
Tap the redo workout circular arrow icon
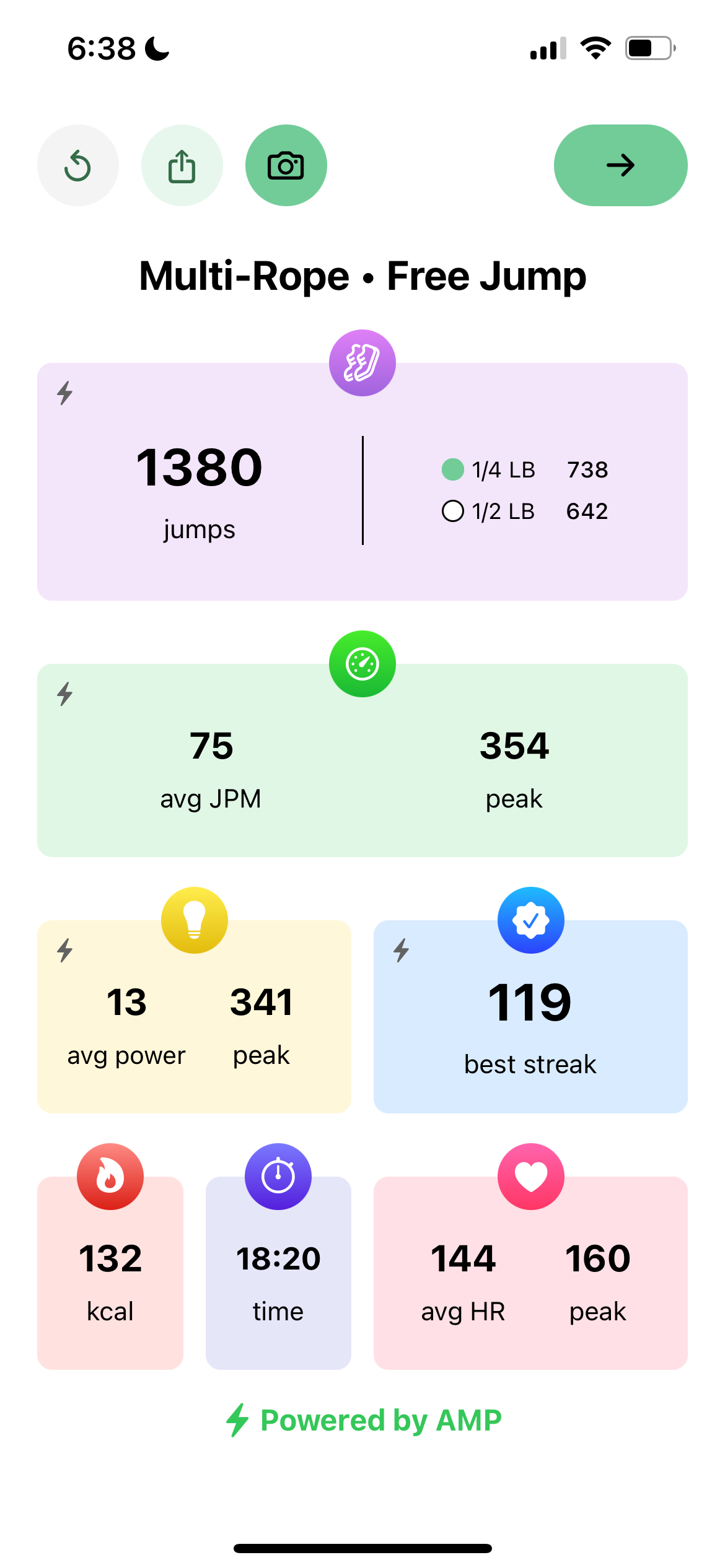[78, 165]
